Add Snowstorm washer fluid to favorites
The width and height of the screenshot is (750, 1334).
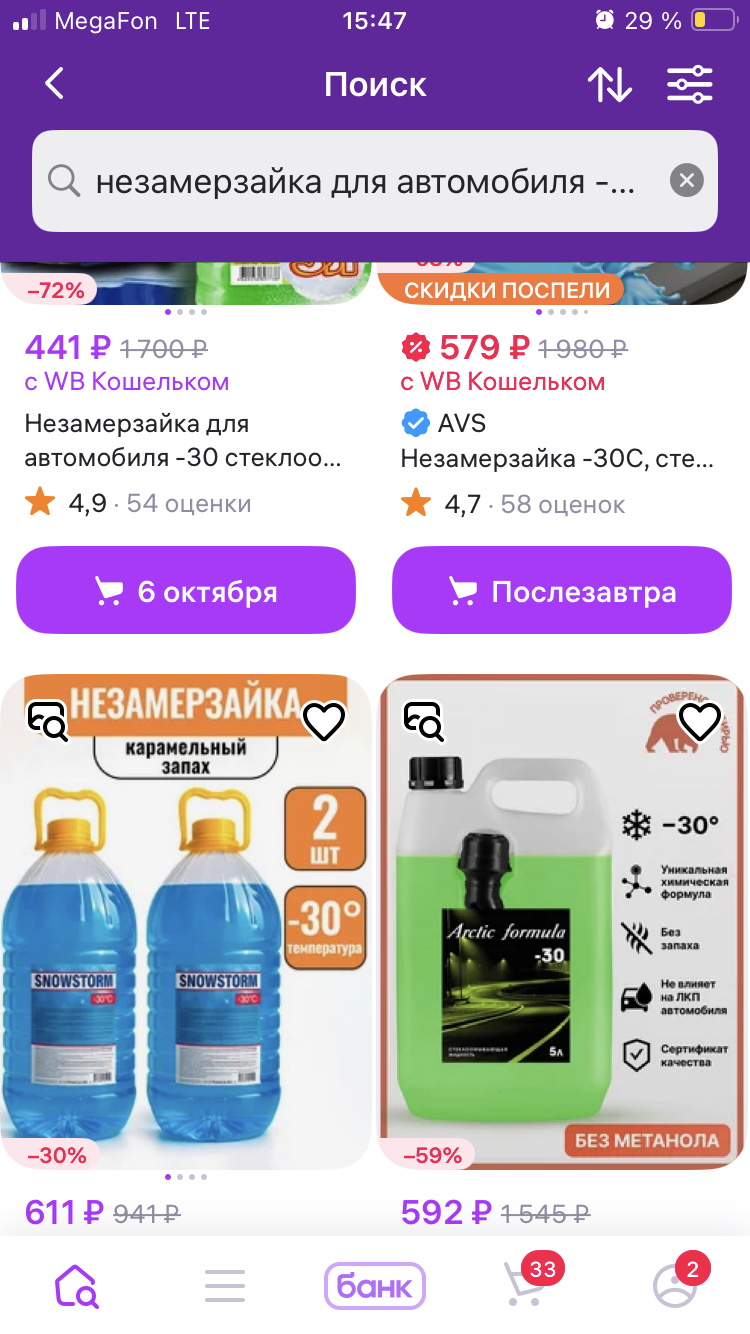323,721
